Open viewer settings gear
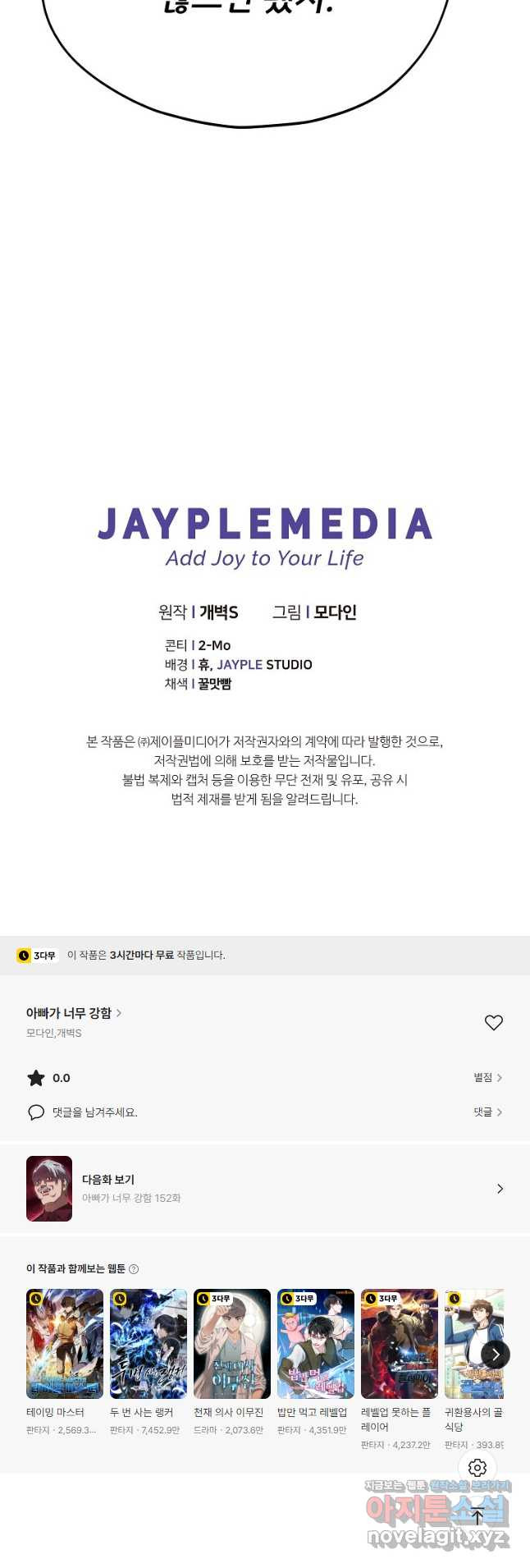This screenshot has height=1568, width=530. pyautogui.click(x=477, y=1467)
